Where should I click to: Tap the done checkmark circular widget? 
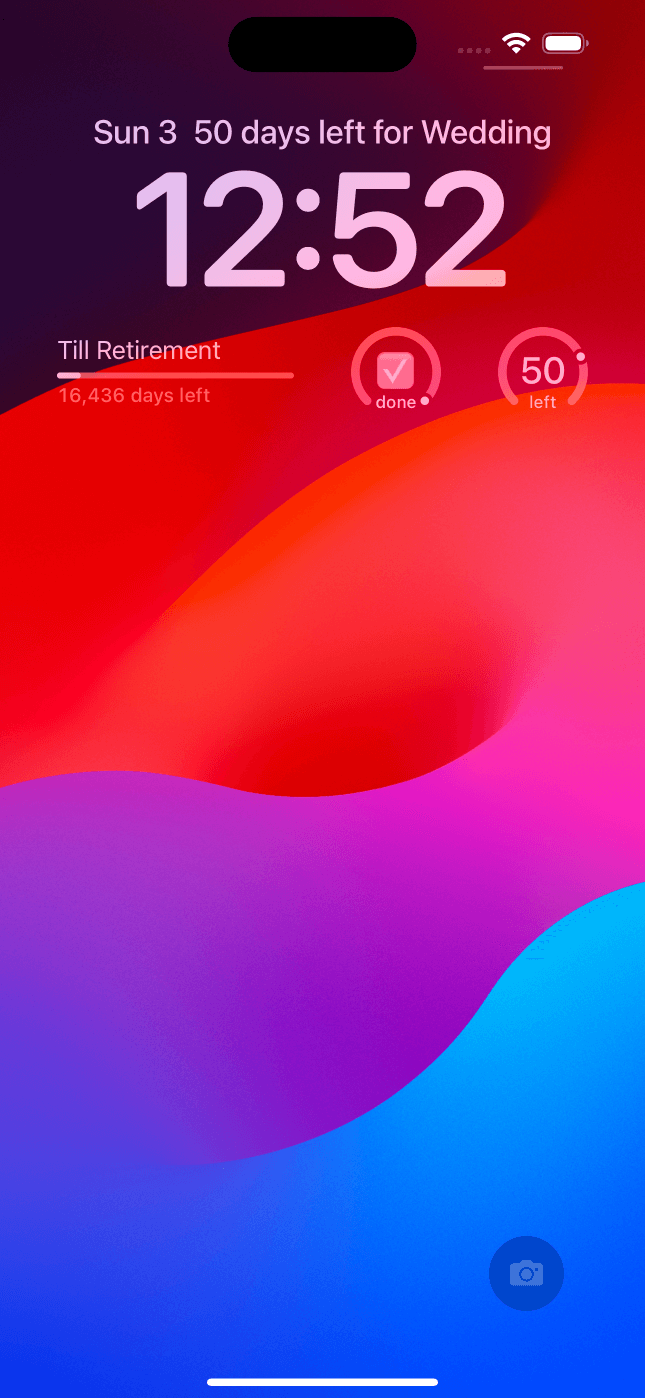[x=396, y=372]
